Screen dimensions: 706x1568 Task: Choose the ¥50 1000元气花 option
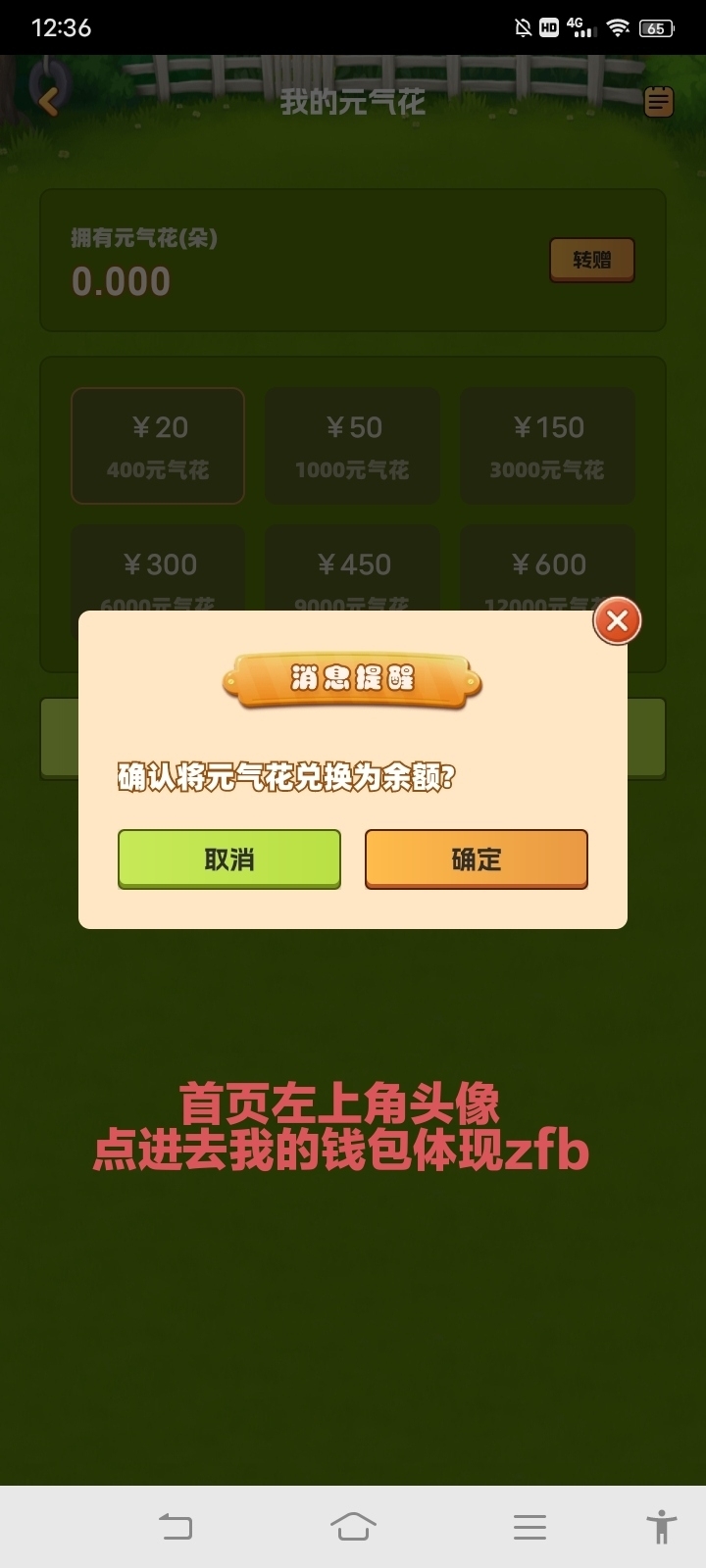coord(352,446)
